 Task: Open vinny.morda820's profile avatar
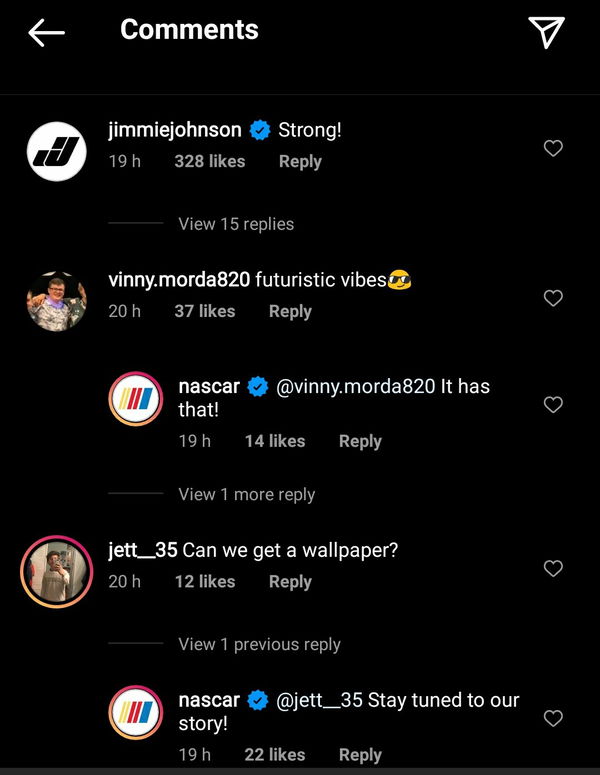tap(56, 300)
